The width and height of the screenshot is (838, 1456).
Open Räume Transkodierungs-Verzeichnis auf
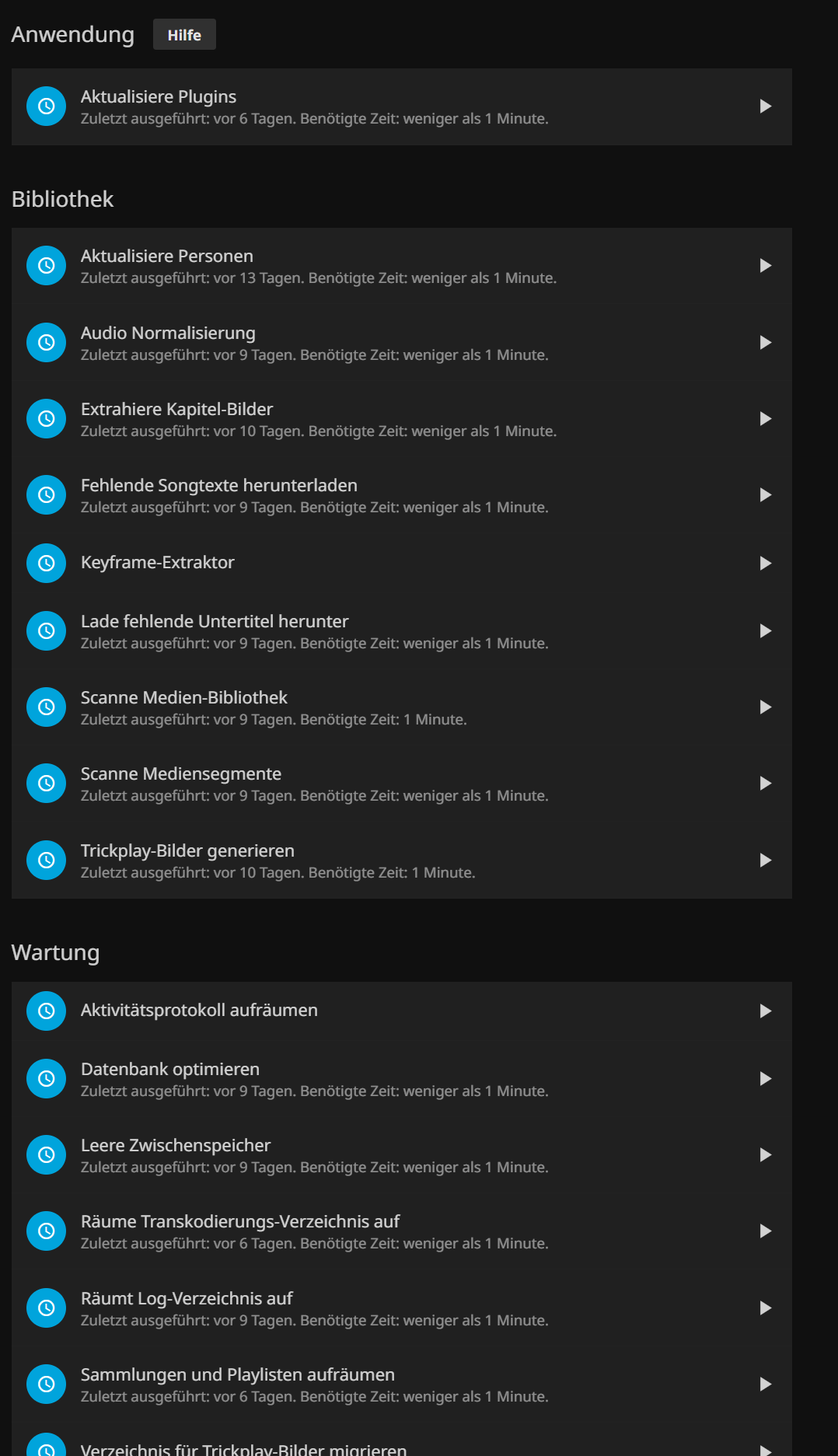[239, 1222]
